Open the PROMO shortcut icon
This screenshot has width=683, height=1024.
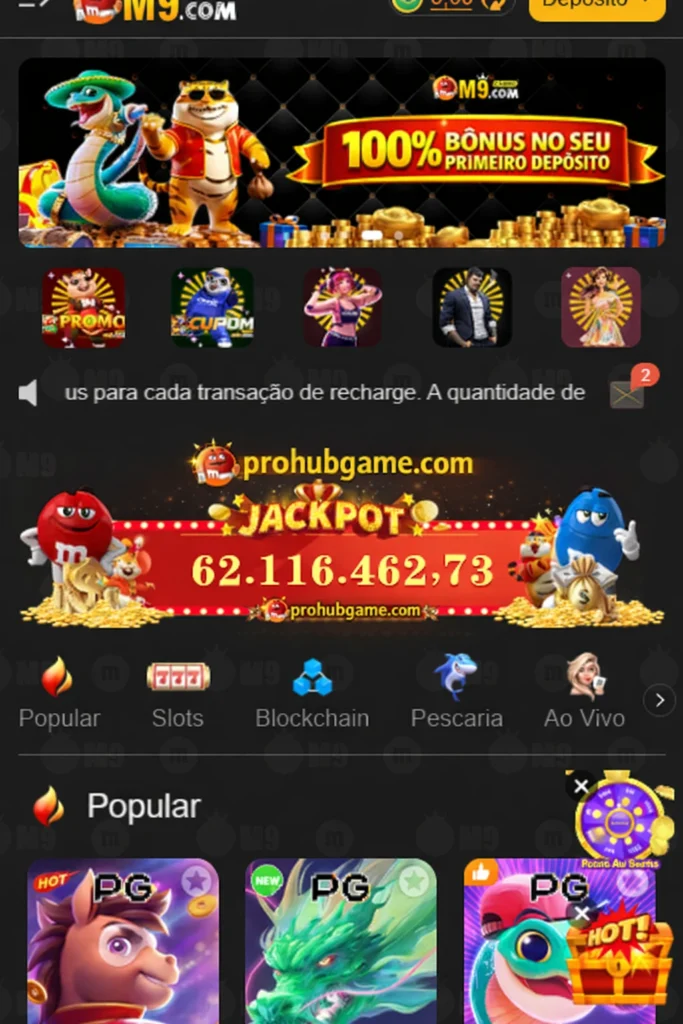pos(83,307)
